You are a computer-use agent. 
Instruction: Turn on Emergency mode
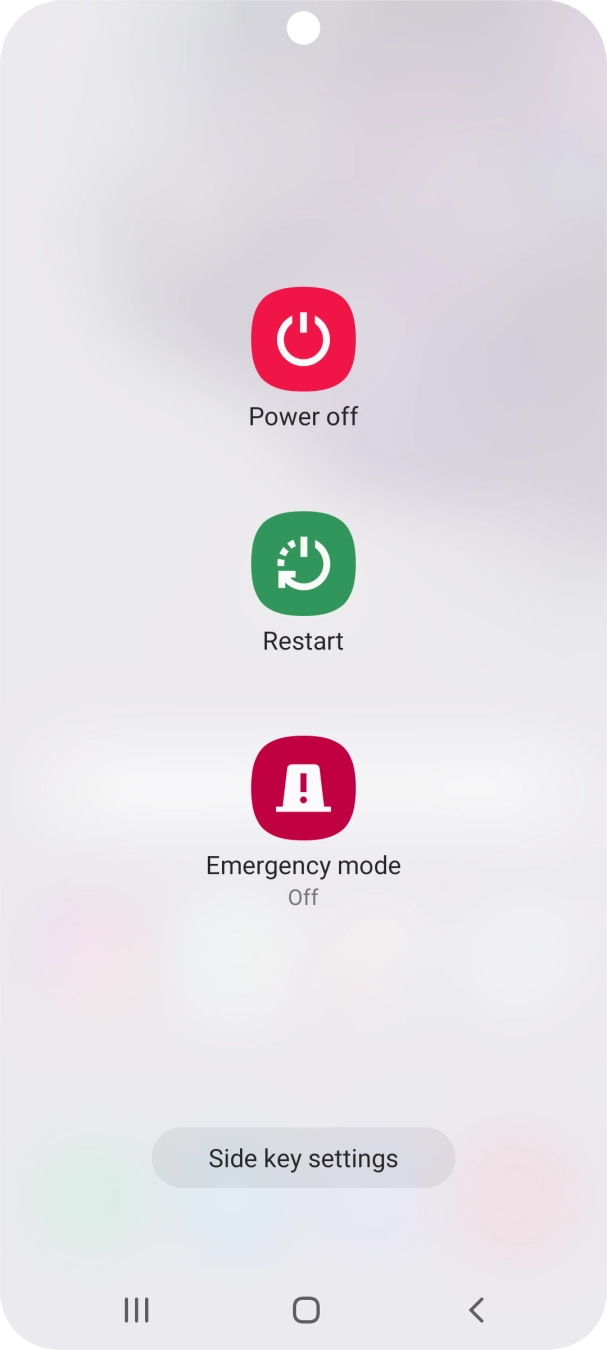(x=303, y=788)
